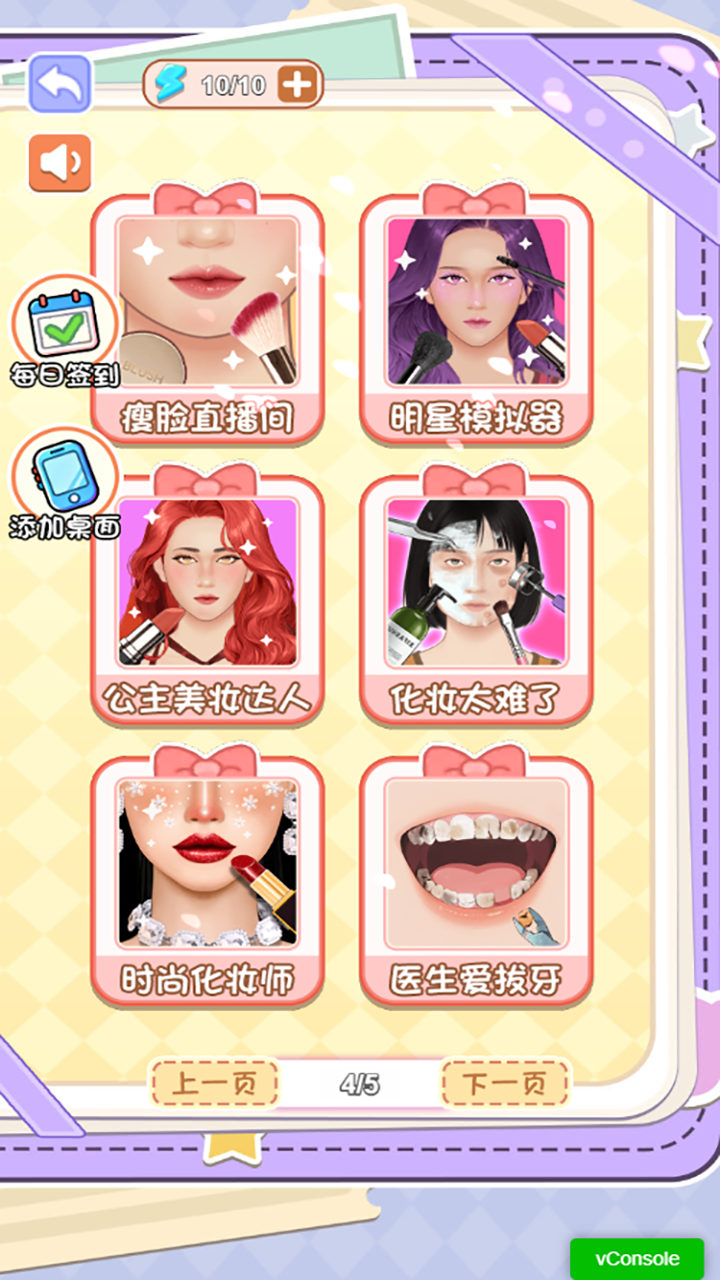Viewport: 720px width, 1280px height.
Task: Tap the 4/5 page indicator
Action: point(358,1081)
